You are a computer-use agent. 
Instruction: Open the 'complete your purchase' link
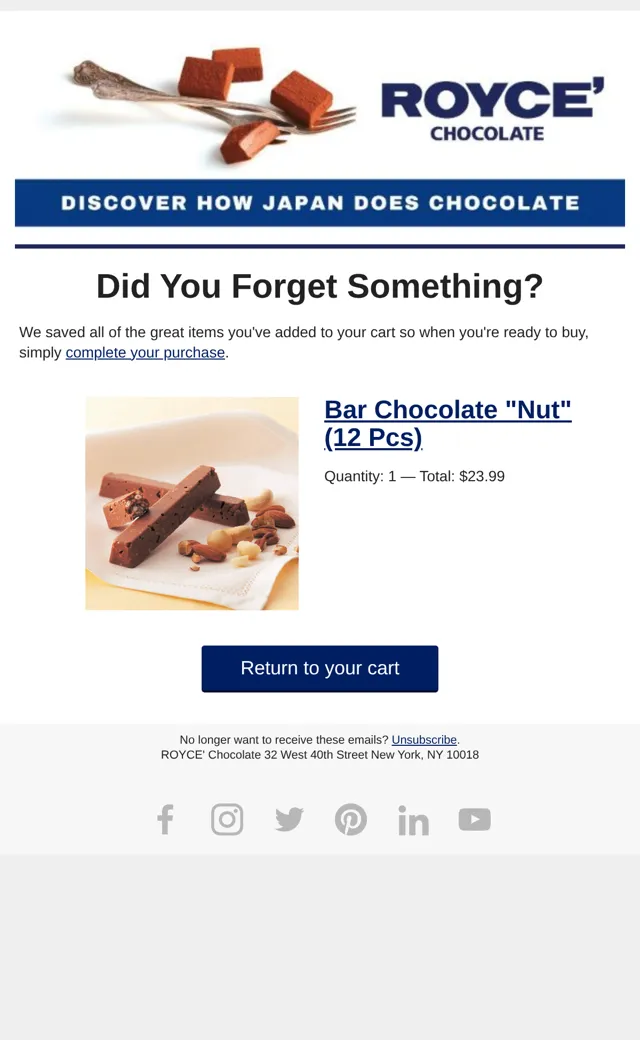[145, 353]
